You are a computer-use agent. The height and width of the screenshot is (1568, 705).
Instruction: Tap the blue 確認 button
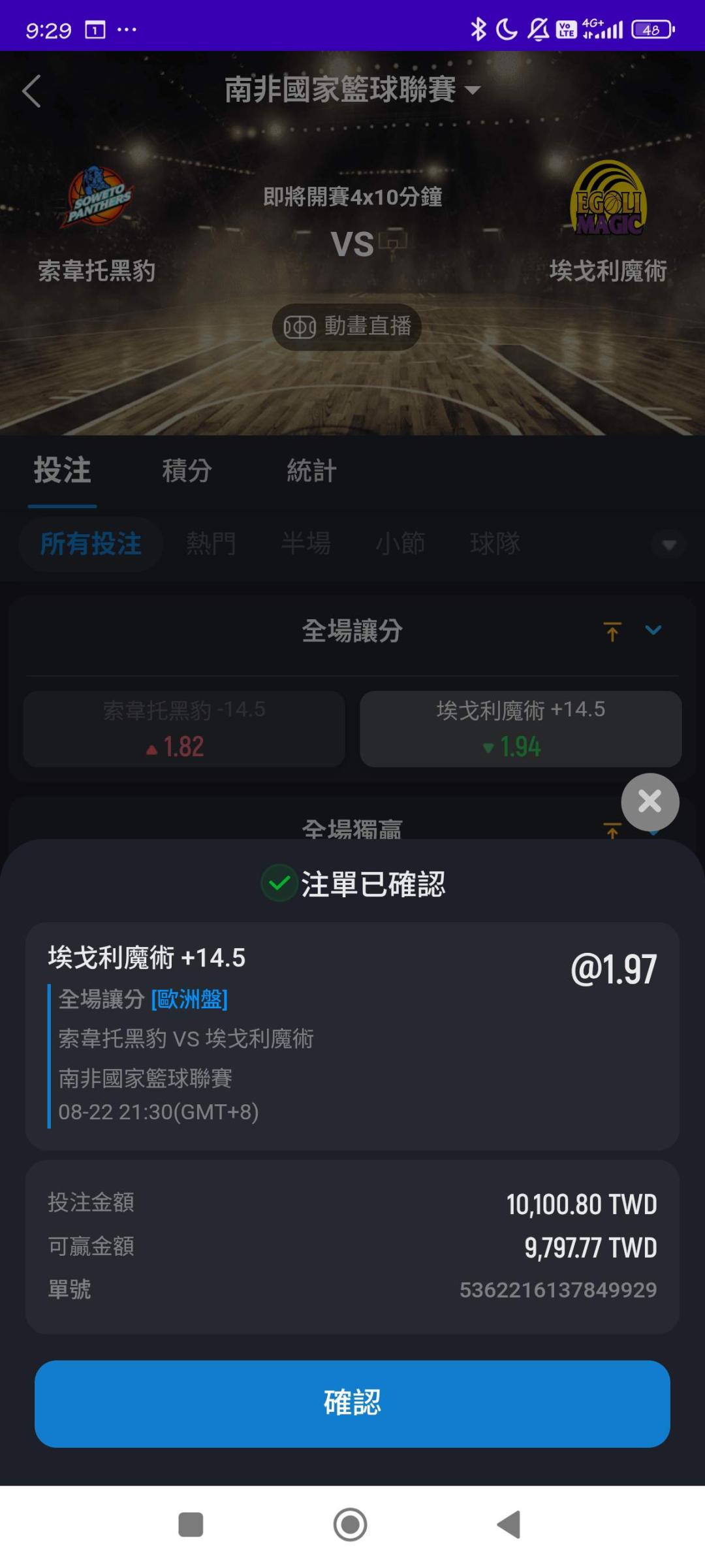[x=352, y=1403]
